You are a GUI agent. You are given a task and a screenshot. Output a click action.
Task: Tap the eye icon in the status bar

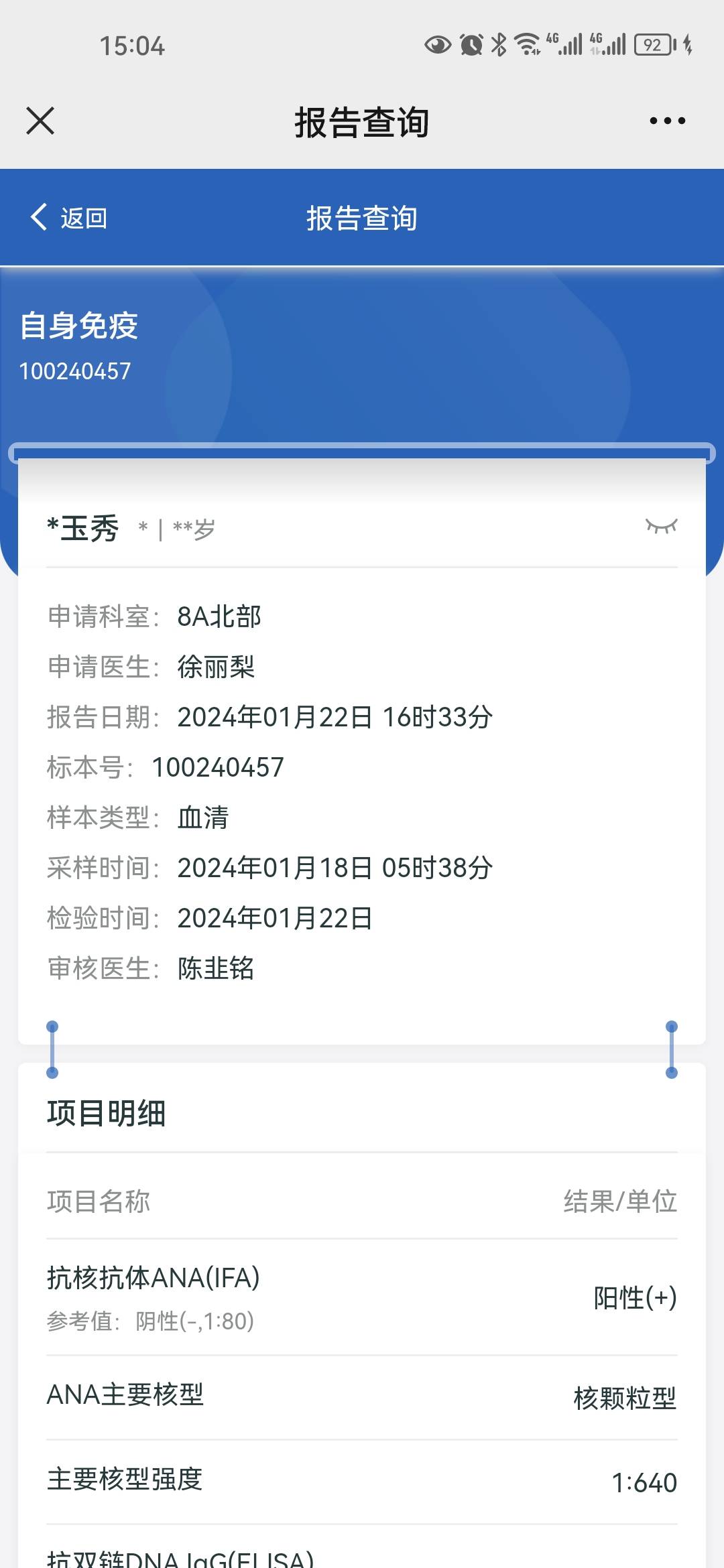tap(438, 44)
